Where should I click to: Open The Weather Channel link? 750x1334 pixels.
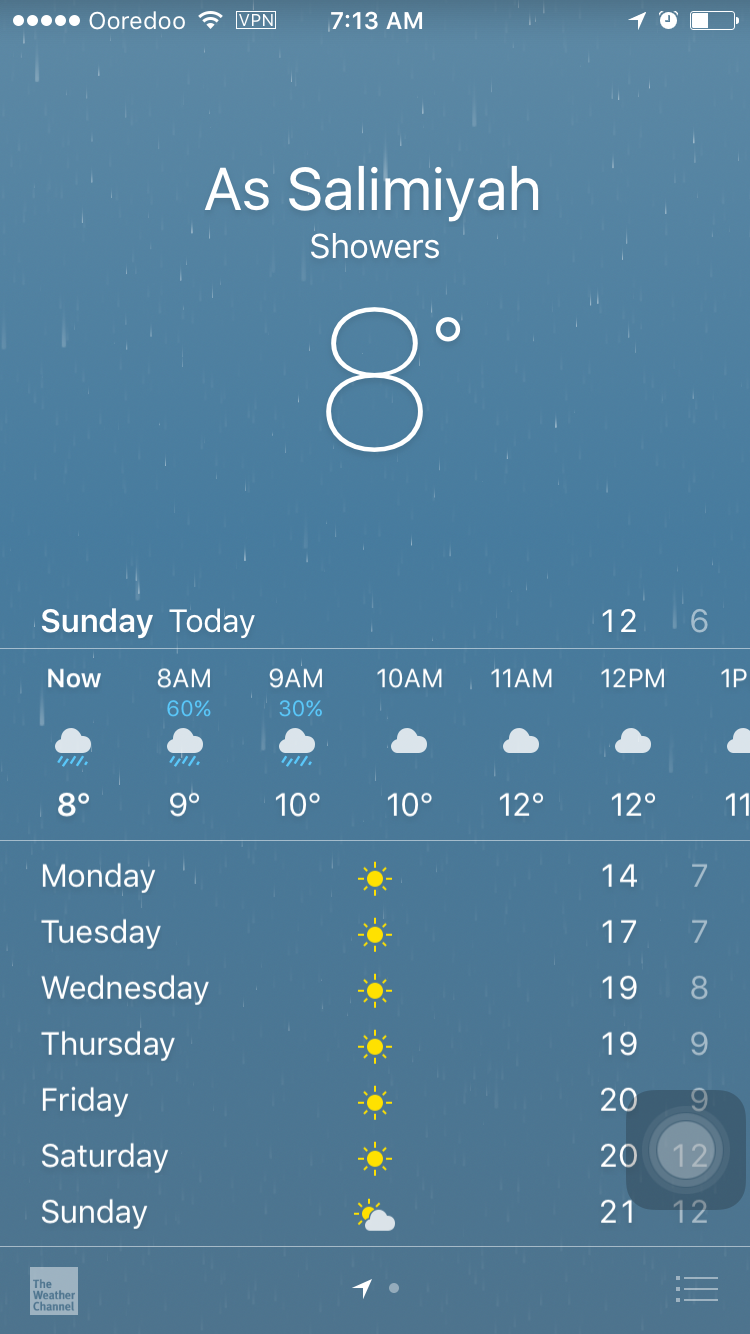[54, 1290]
